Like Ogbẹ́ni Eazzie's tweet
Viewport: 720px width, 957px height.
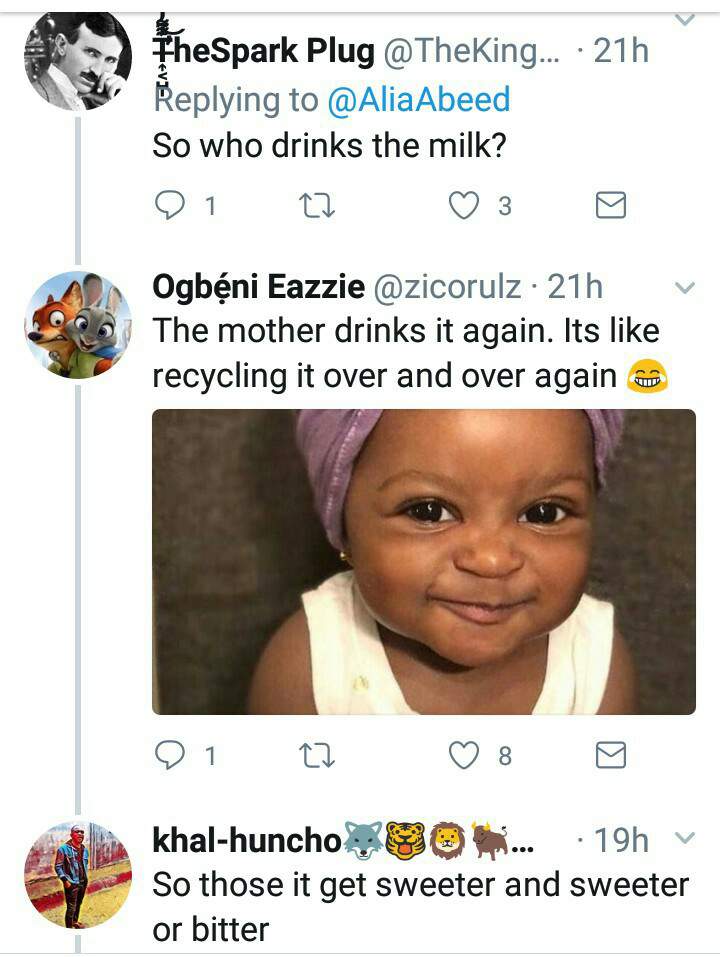[463, 755]
